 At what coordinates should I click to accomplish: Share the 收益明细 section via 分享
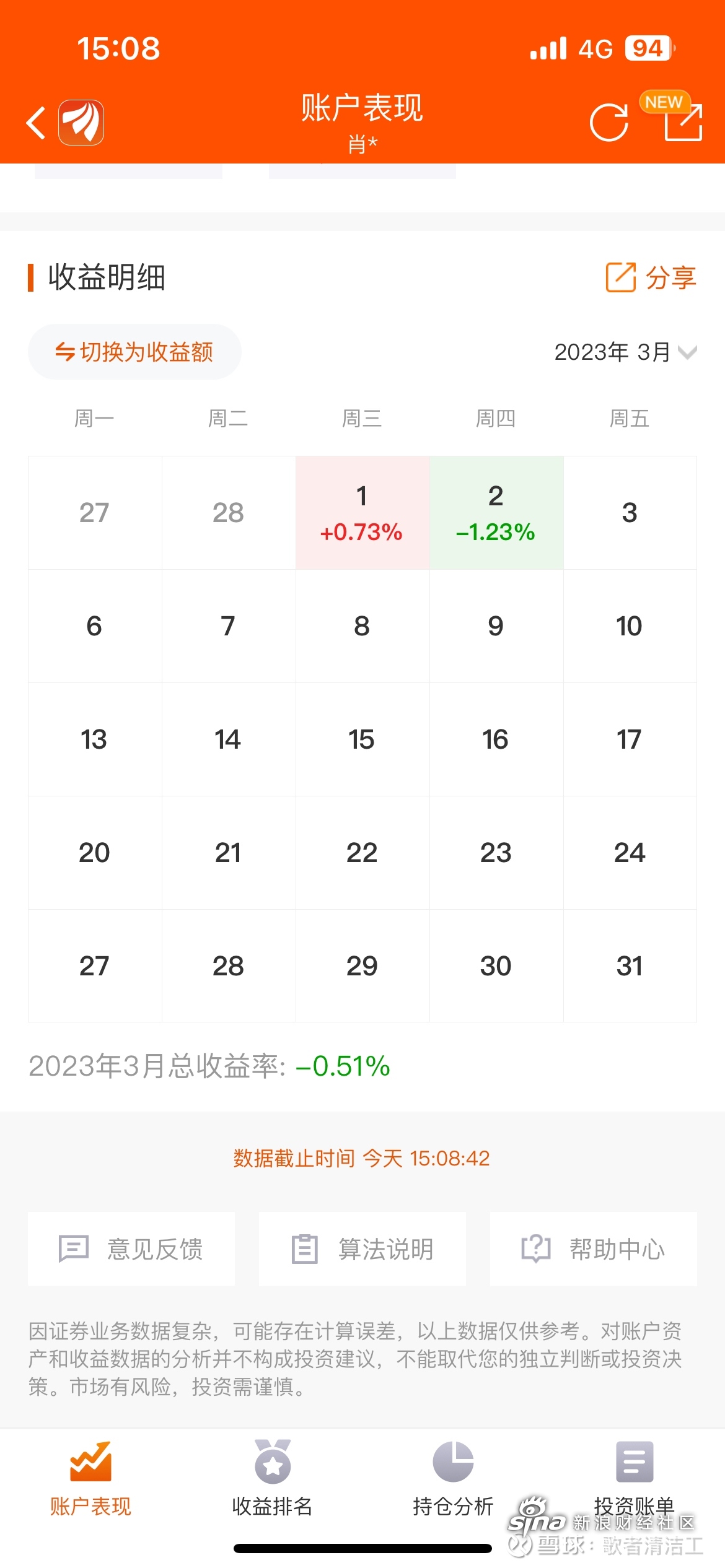(x=651, y=277)
